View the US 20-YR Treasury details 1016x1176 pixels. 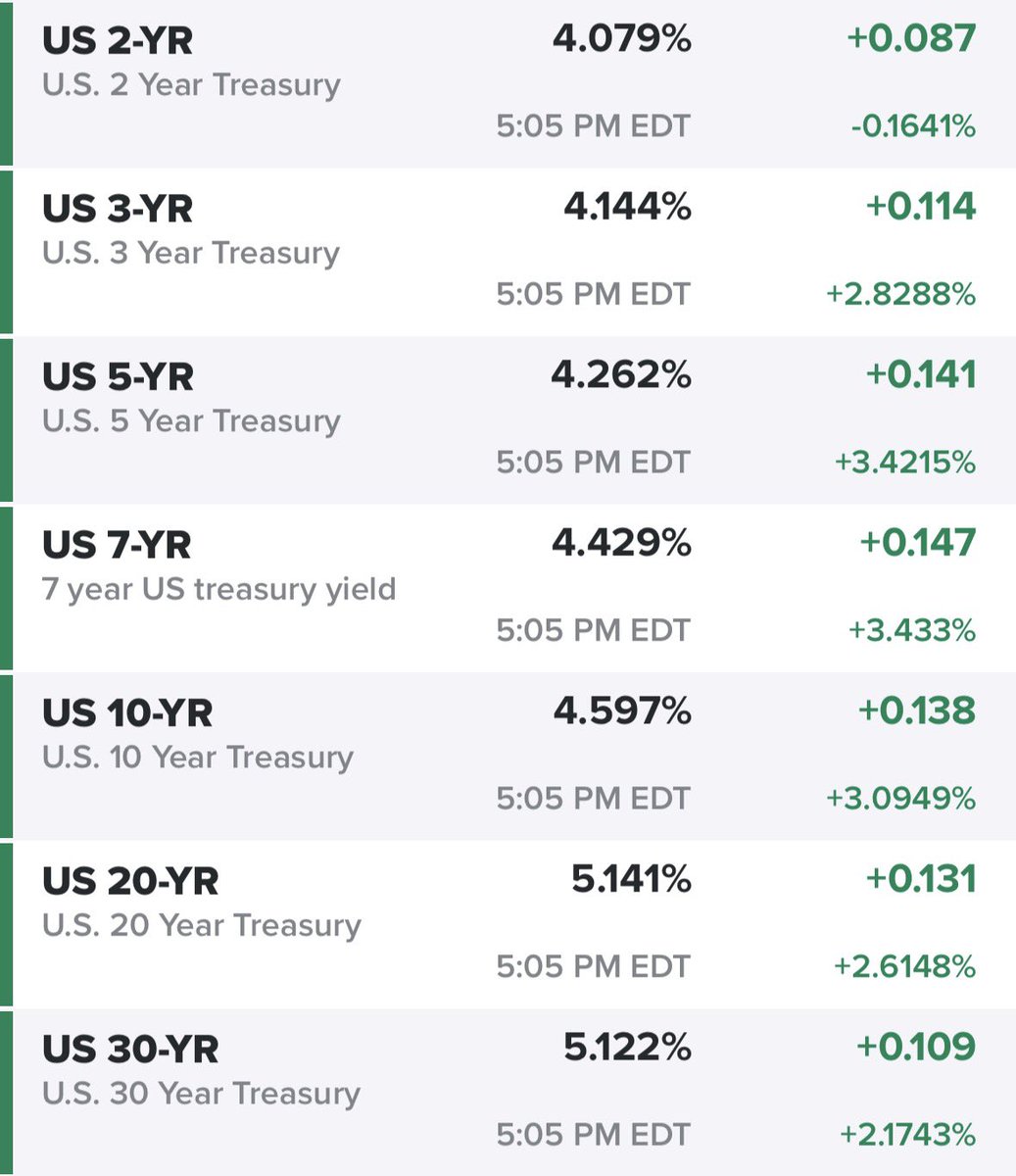pyautogui.click(x=508, y=925)
